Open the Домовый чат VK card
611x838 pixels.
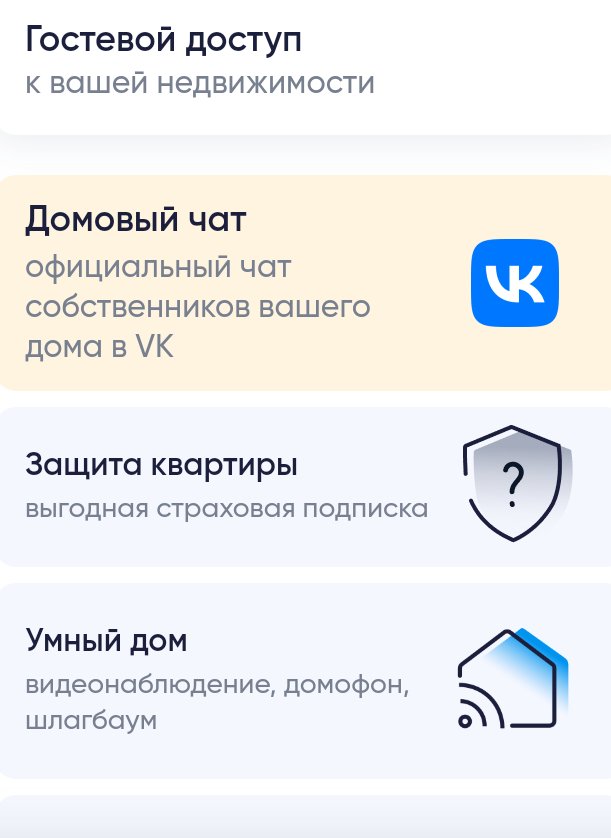tap(300, 283)
